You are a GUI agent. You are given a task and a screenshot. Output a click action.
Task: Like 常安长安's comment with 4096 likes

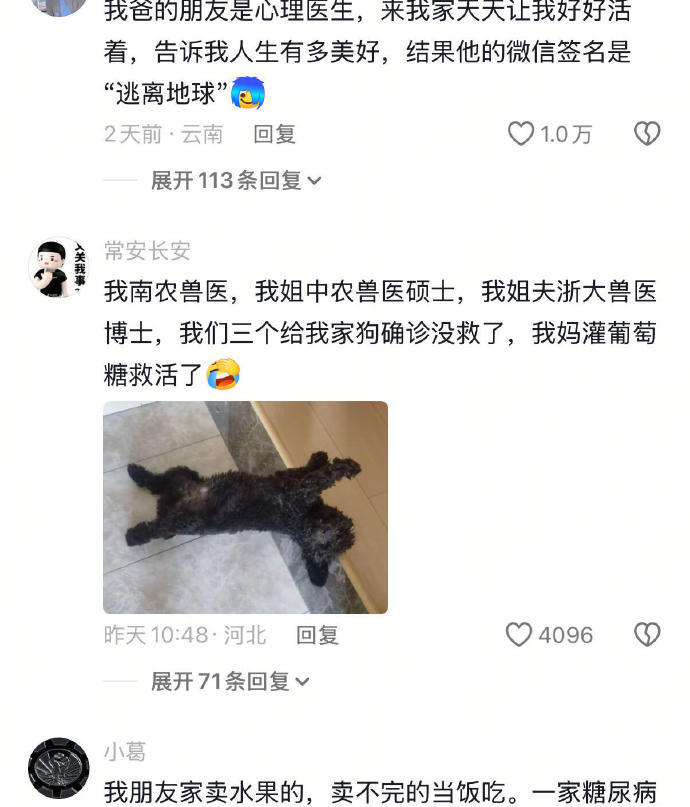click(x=519, y=635)
